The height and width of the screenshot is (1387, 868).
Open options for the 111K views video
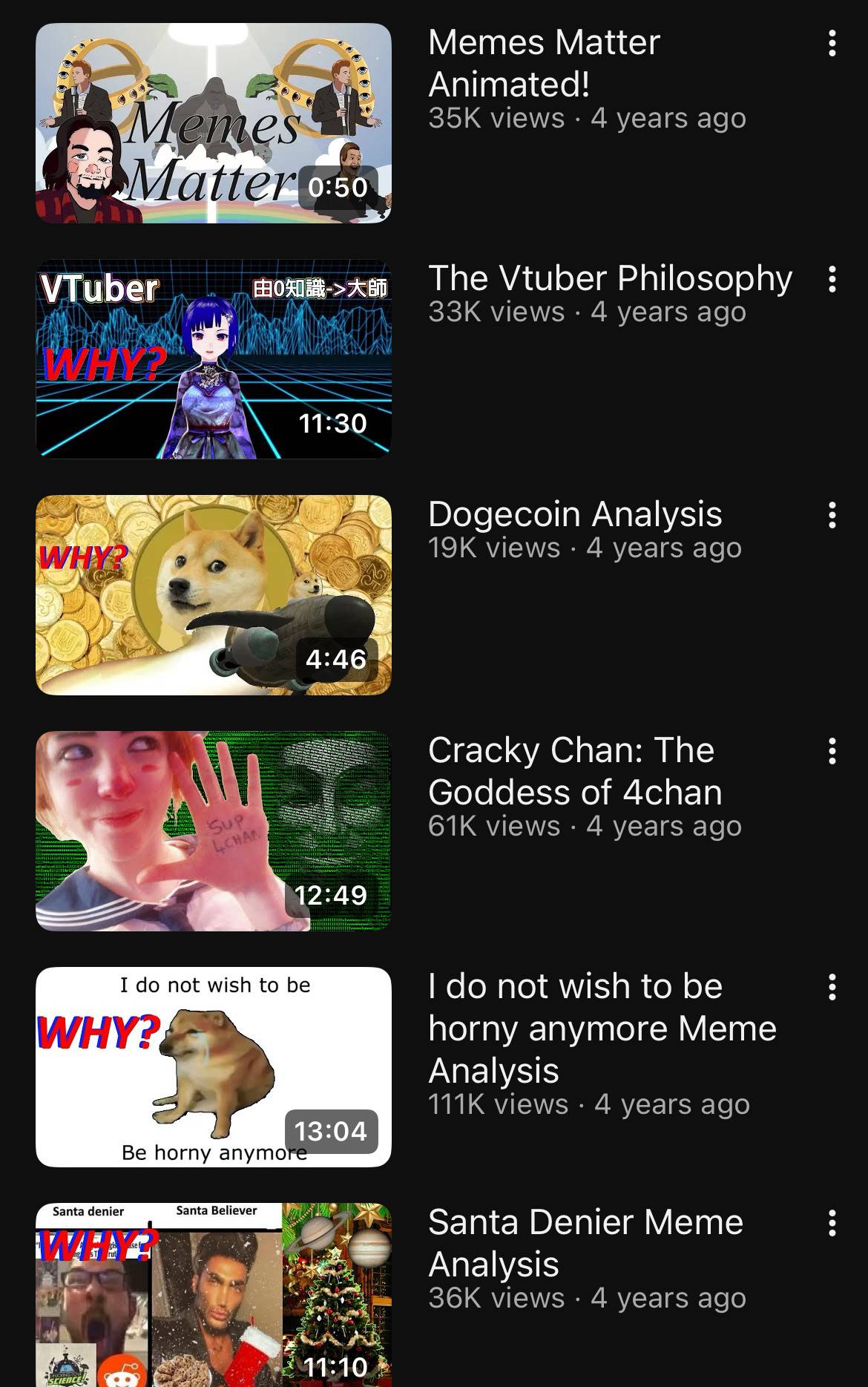pyautogui.click(x=832, y=987)
